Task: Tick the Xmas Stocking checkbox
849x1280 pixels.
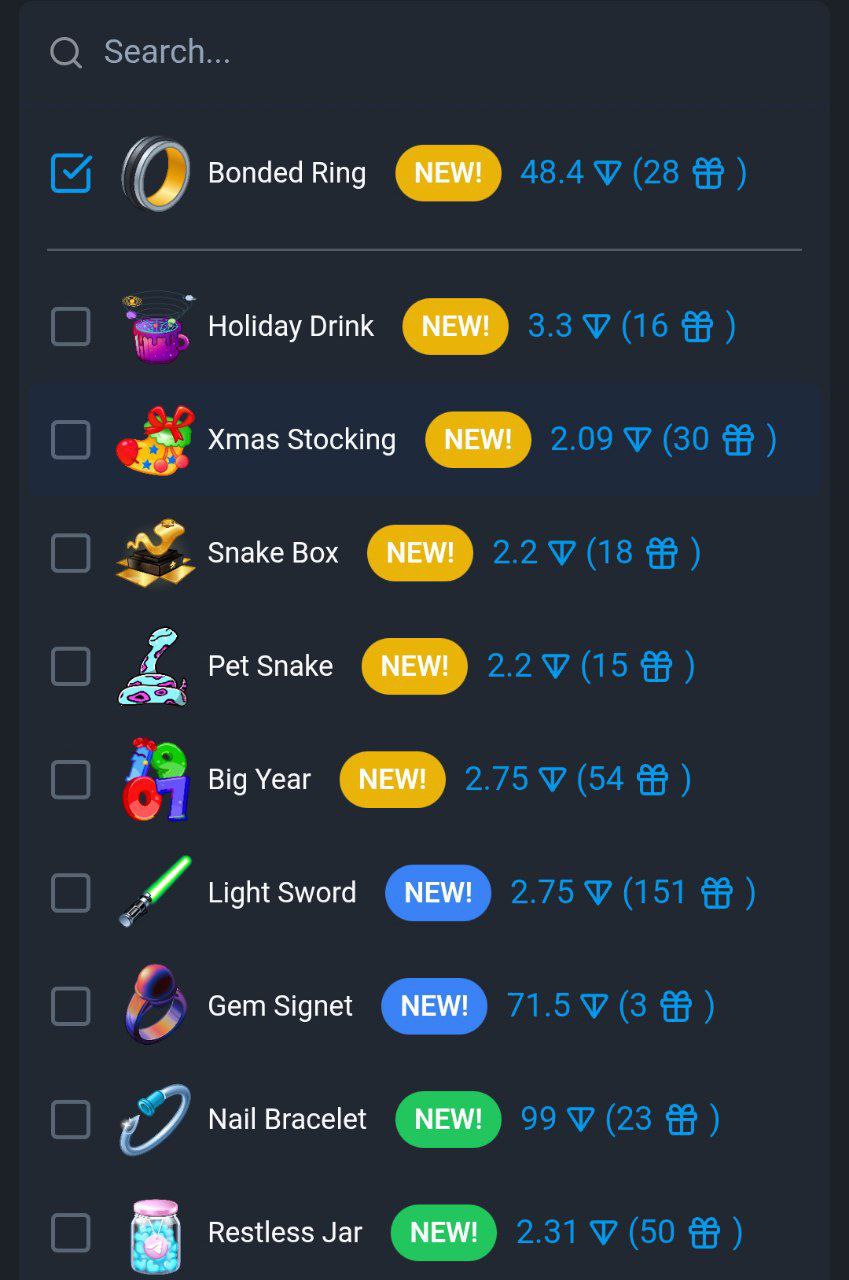Action: coord(71,439)
